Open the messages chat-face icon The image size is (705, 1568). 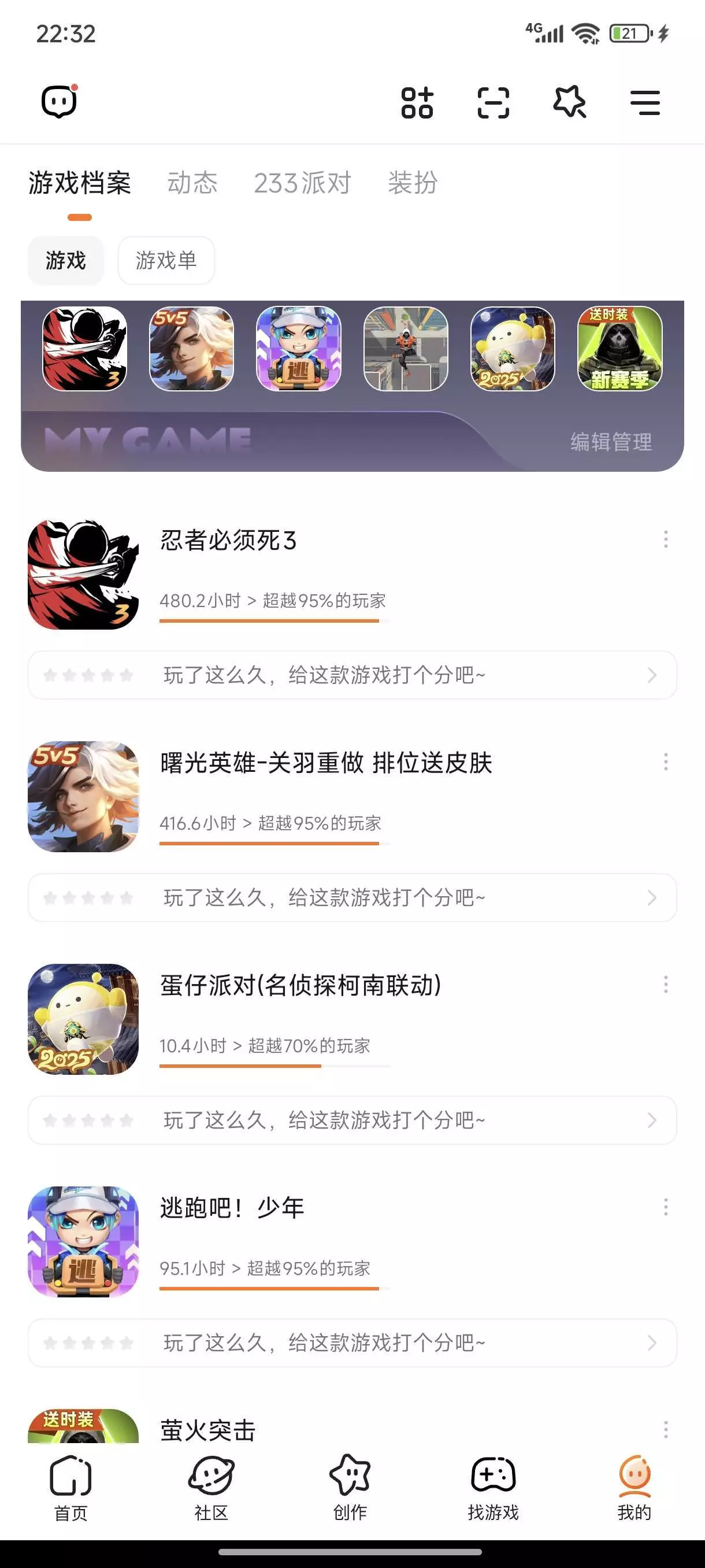59,102
